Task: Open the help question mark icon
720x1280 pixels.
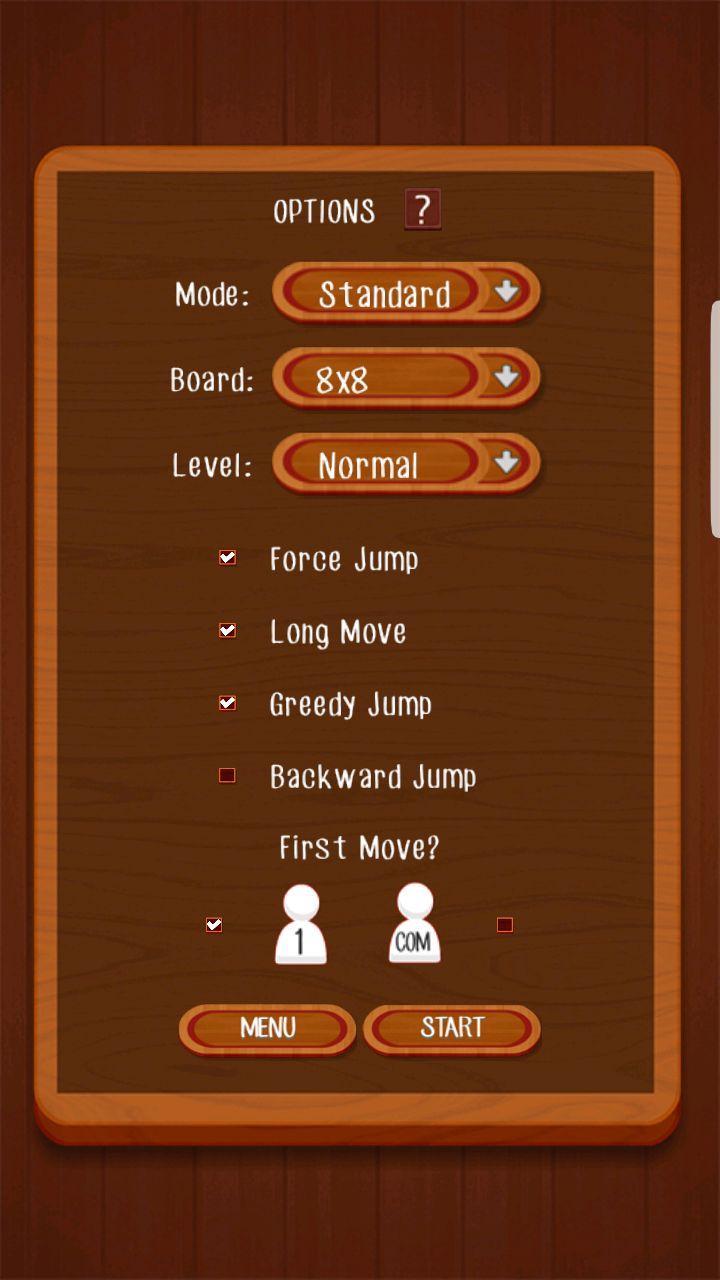Action: pyautogui.click(x=422, y=210)
